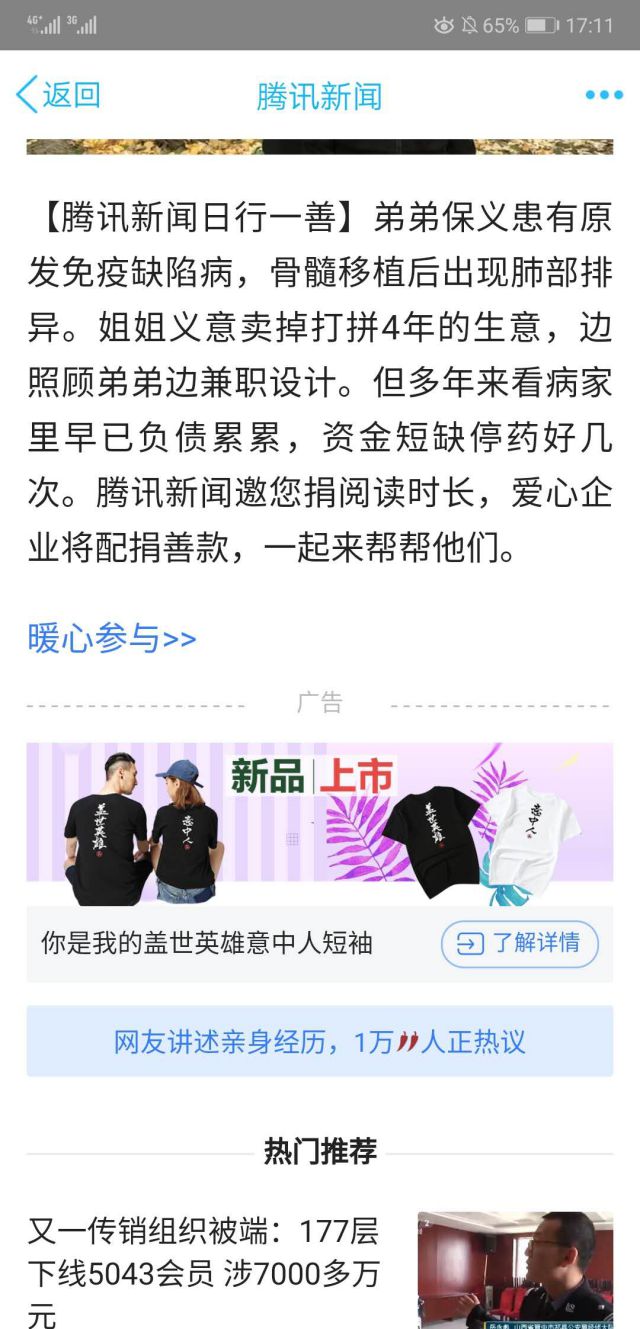Open the 新品上市 T-shirt ad banner
This screenshot has width=640, height=1329.
pos(319,824)
